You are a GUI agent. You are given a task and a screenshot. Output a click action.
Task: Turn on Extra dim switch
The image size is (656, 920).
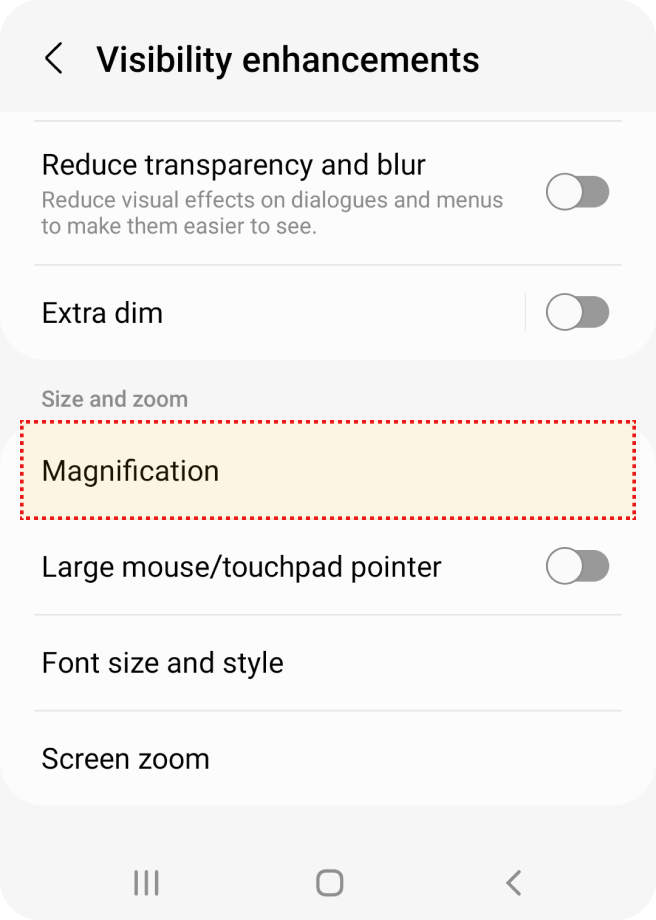[x=577, y=313]
